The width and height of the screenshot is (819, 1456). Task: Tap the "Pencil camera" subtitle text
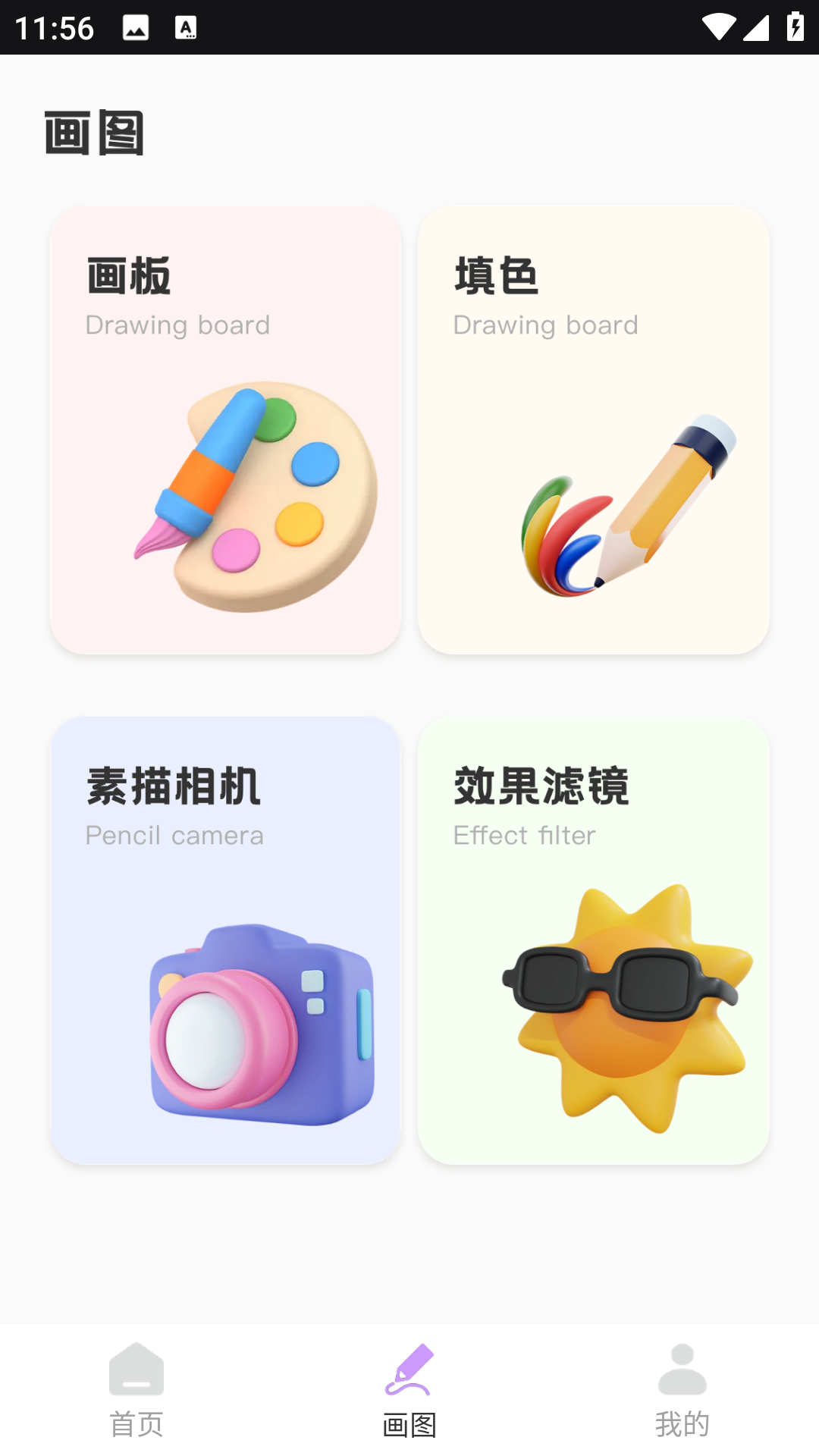(x=175, y=835)
